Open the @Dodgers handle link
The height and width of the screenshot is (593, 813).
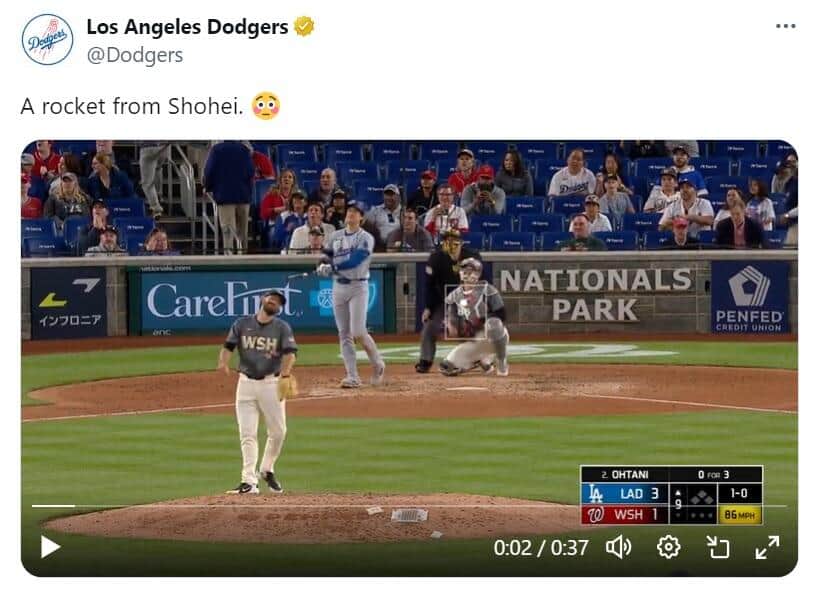pyautogui.click(x=135, y=55)
